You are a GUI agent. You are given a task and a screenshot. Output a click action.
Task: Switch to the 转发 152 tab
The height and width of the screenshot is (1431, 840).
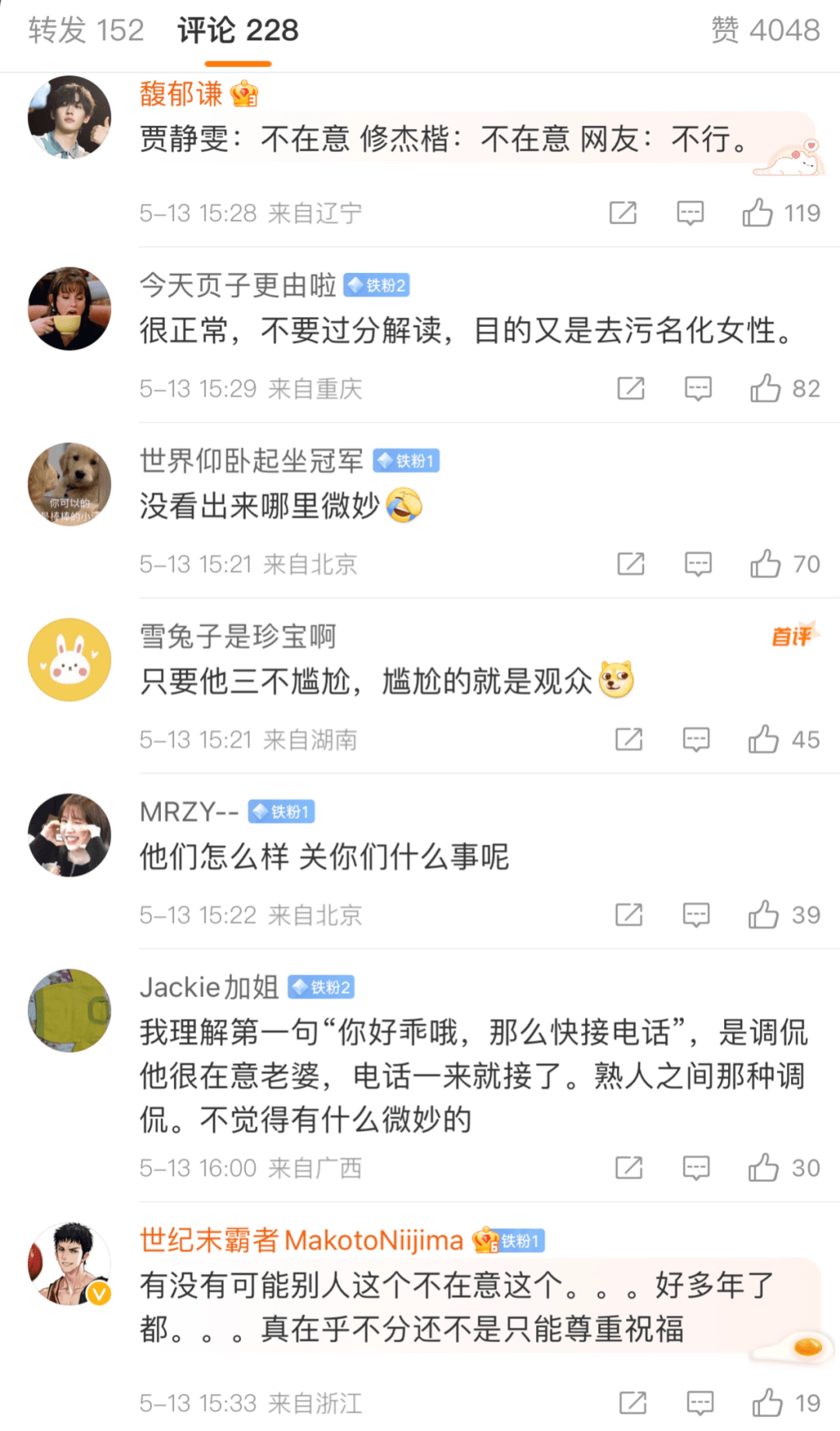coord(86,31)
